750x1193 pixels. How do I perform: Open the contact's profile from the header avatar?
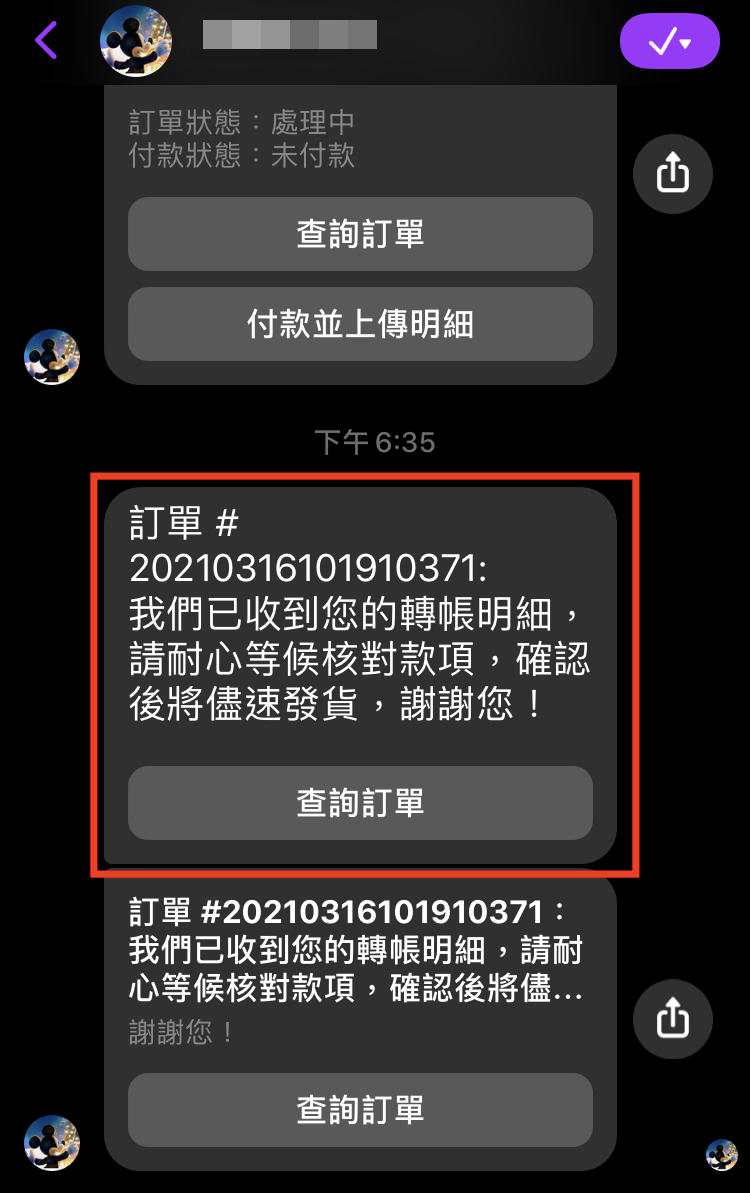136,41
